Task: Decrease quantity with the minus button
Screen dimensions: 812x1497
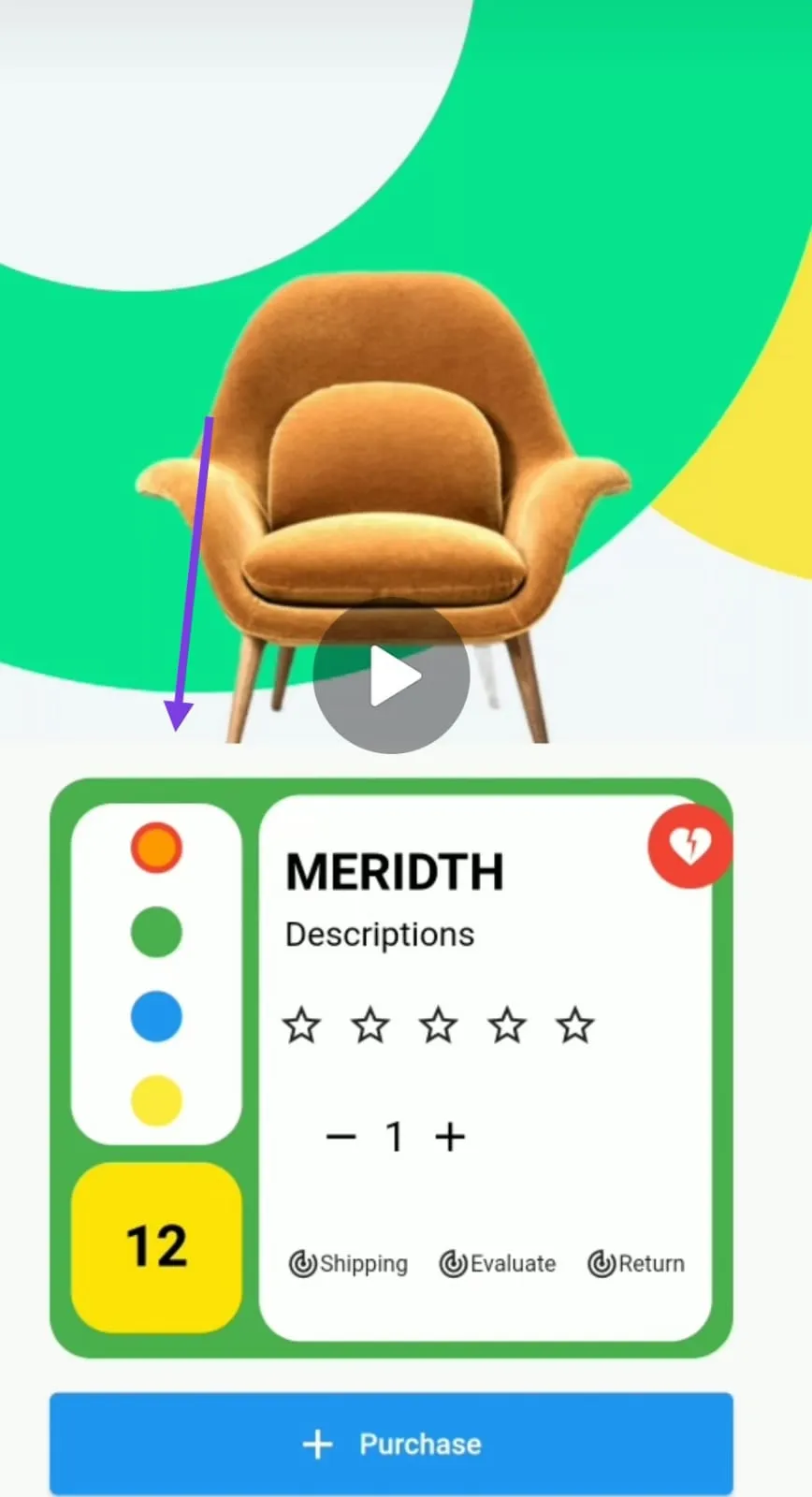Action: (341, 1137)
